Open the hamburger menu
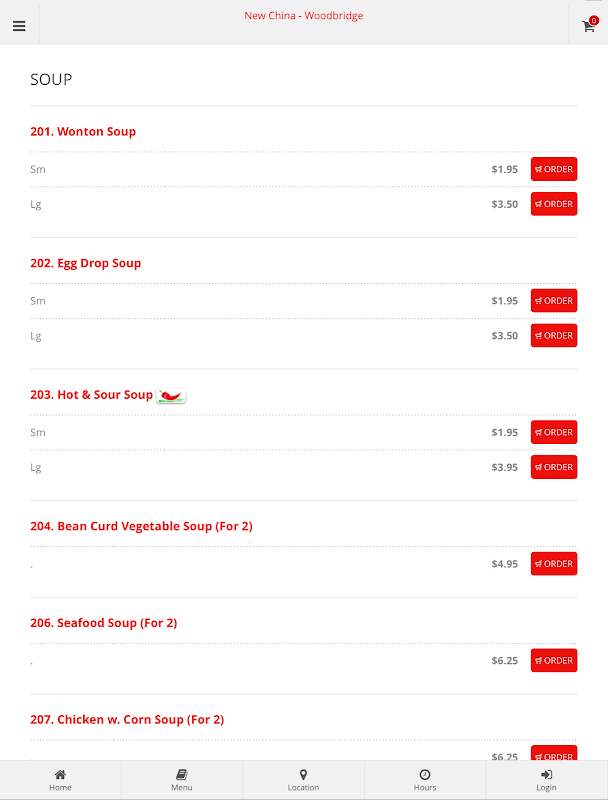Viewport: 608px width, 800px height. click(x=19, y=26)
